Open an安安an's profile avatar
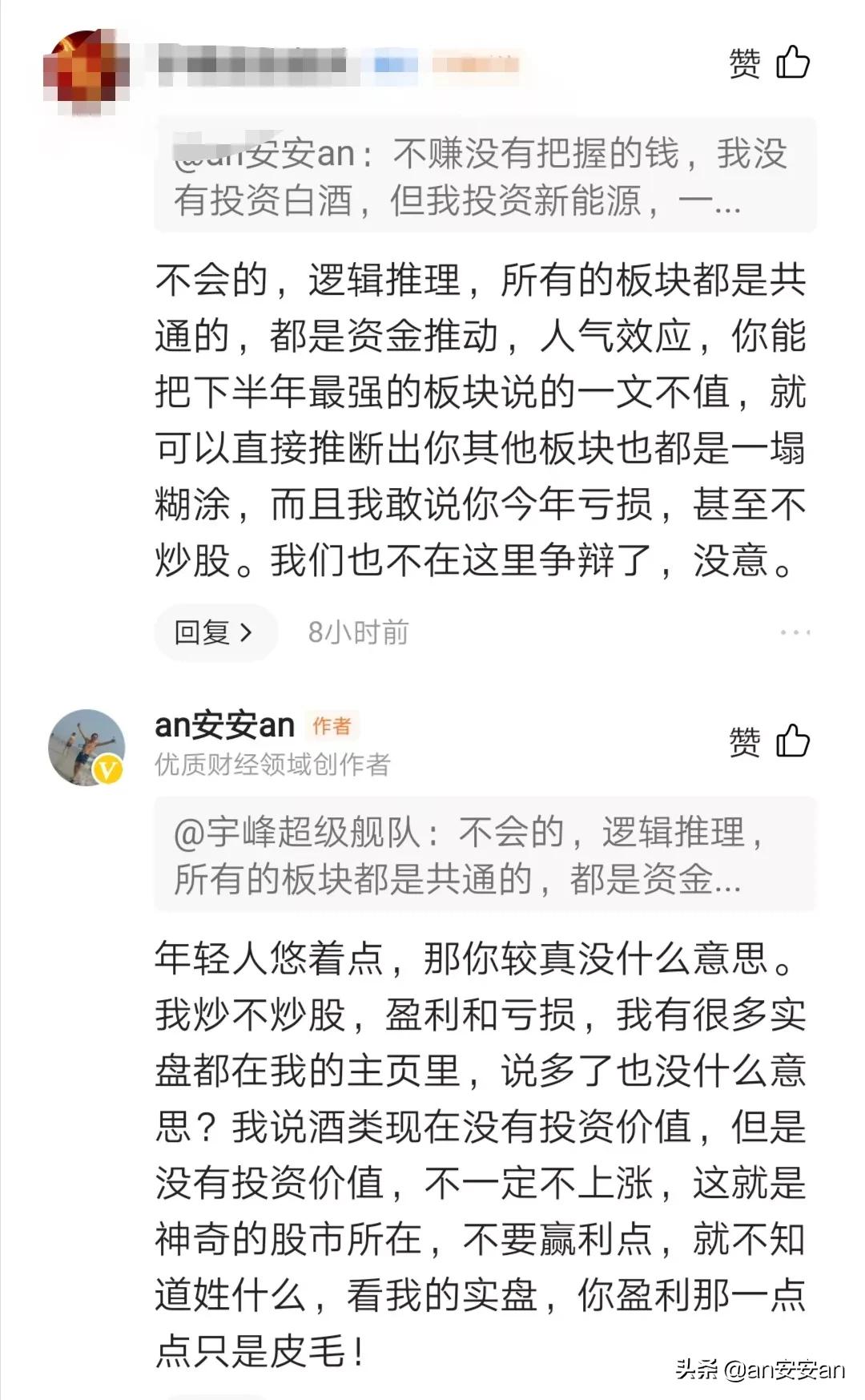The width and height of the screenshot is (865, 1400). (87, 747)
